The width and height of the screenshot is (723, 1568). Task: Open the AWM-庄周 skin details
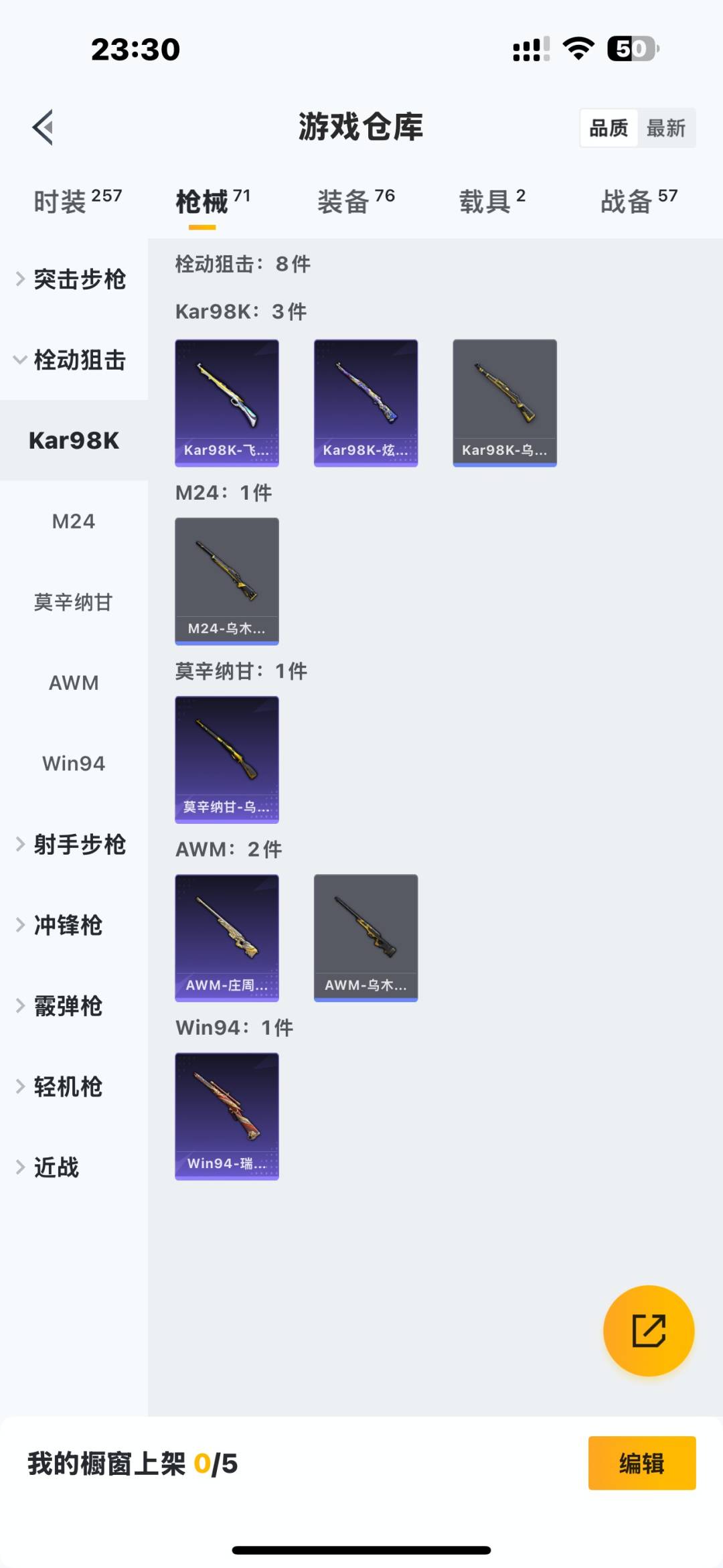point(226,938)
